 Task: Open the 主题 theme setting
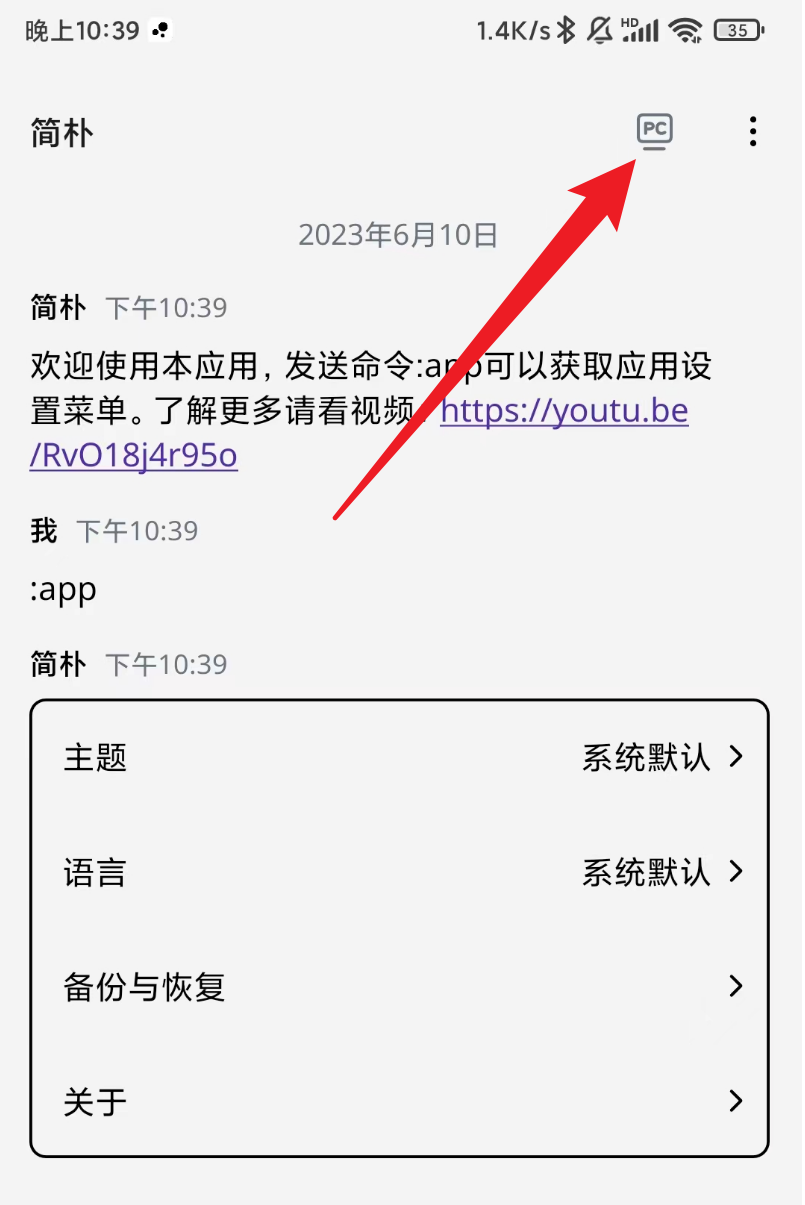[x=400, y=757]
